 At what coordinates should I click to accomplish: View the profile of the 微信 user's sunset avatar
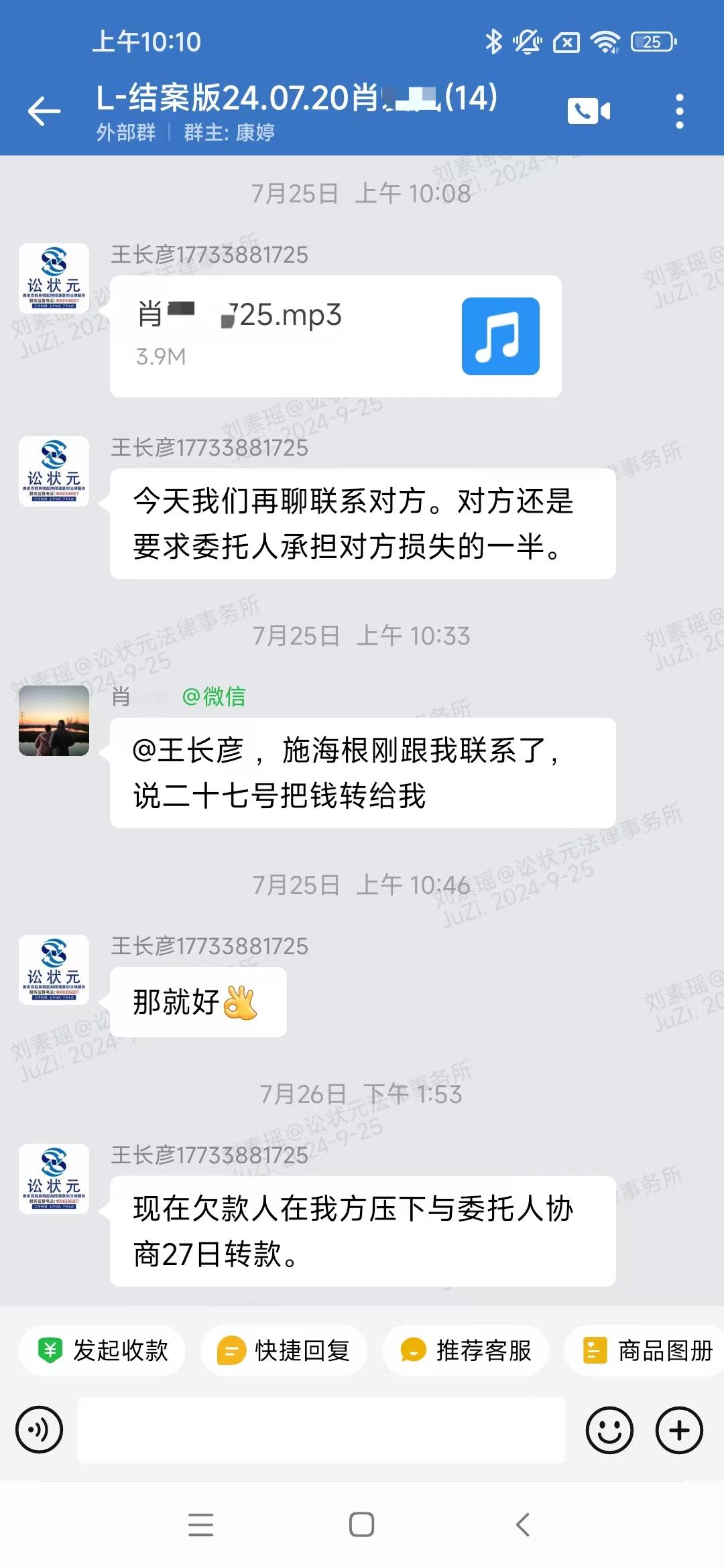point(54,720)
